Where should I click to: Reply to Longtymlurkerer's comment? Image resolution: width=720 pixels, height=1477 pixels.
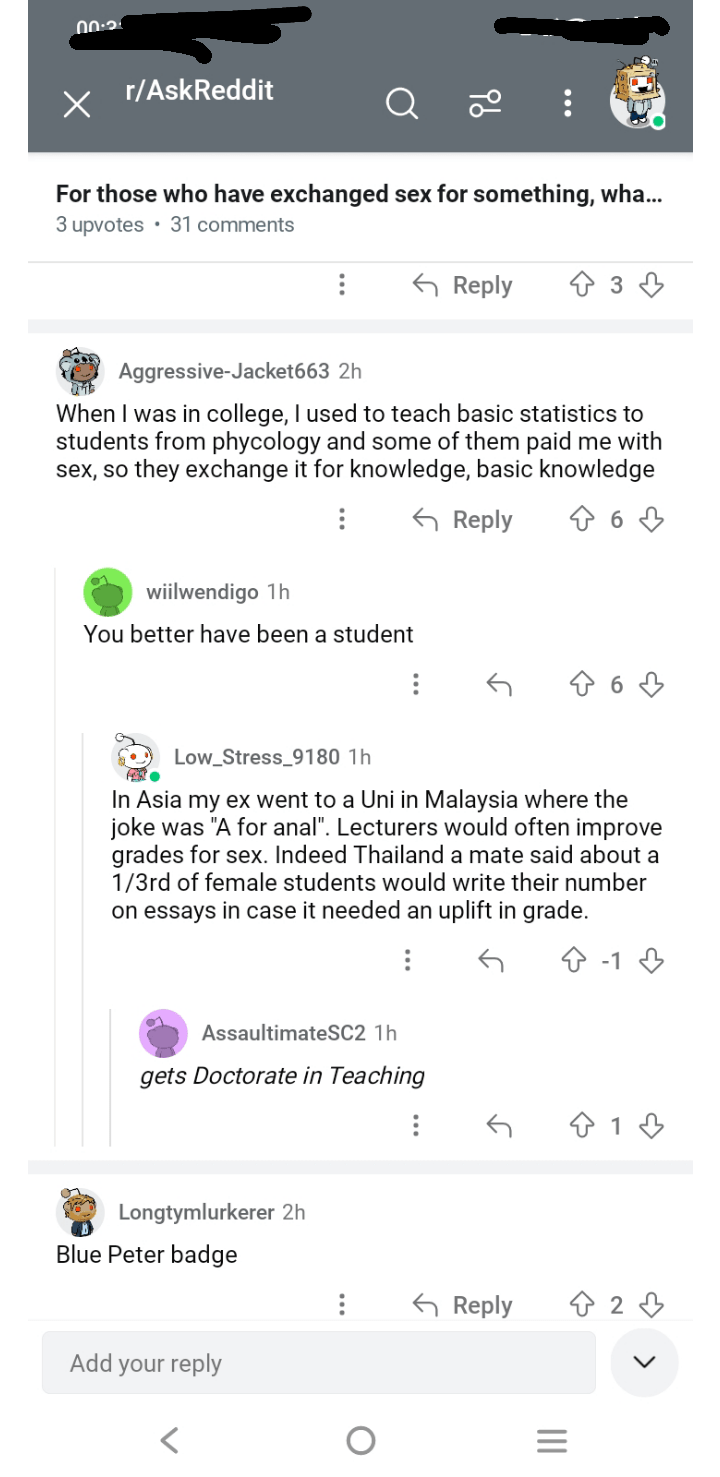(x=463, y=1305)
